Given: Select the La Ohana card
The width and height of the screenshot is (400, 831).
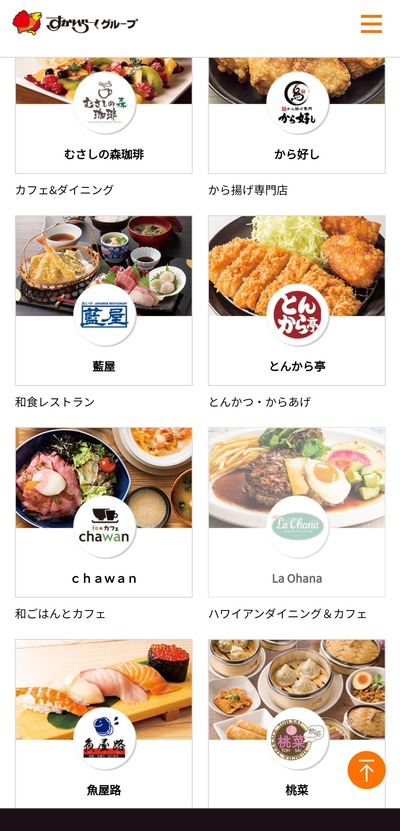Looking at the screenshot, I should click(297, 512).
